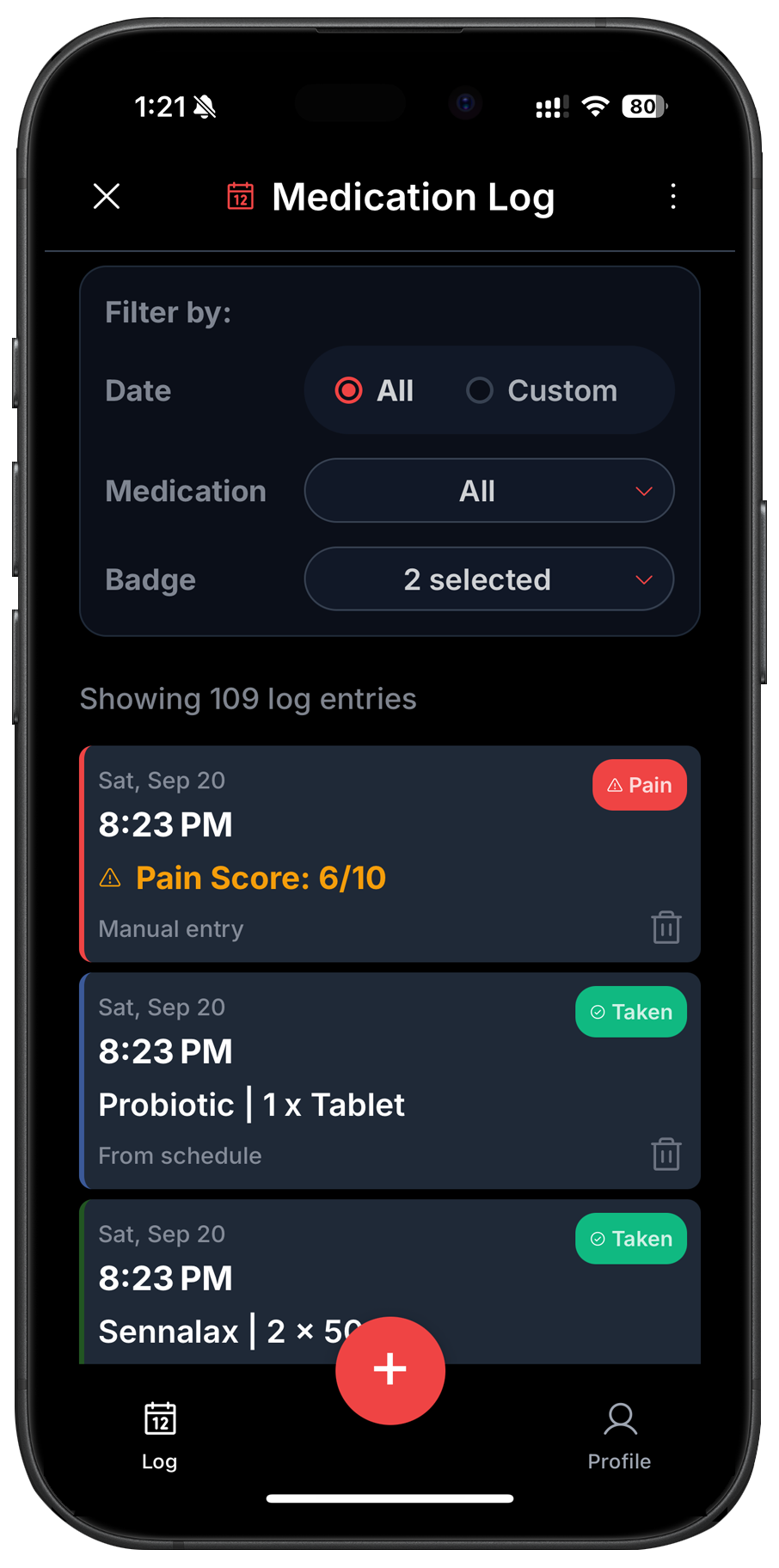Open the Badge filter showing 2 selected
Image resolution: width=779 pixels, height=1568 pixels.
488,579
